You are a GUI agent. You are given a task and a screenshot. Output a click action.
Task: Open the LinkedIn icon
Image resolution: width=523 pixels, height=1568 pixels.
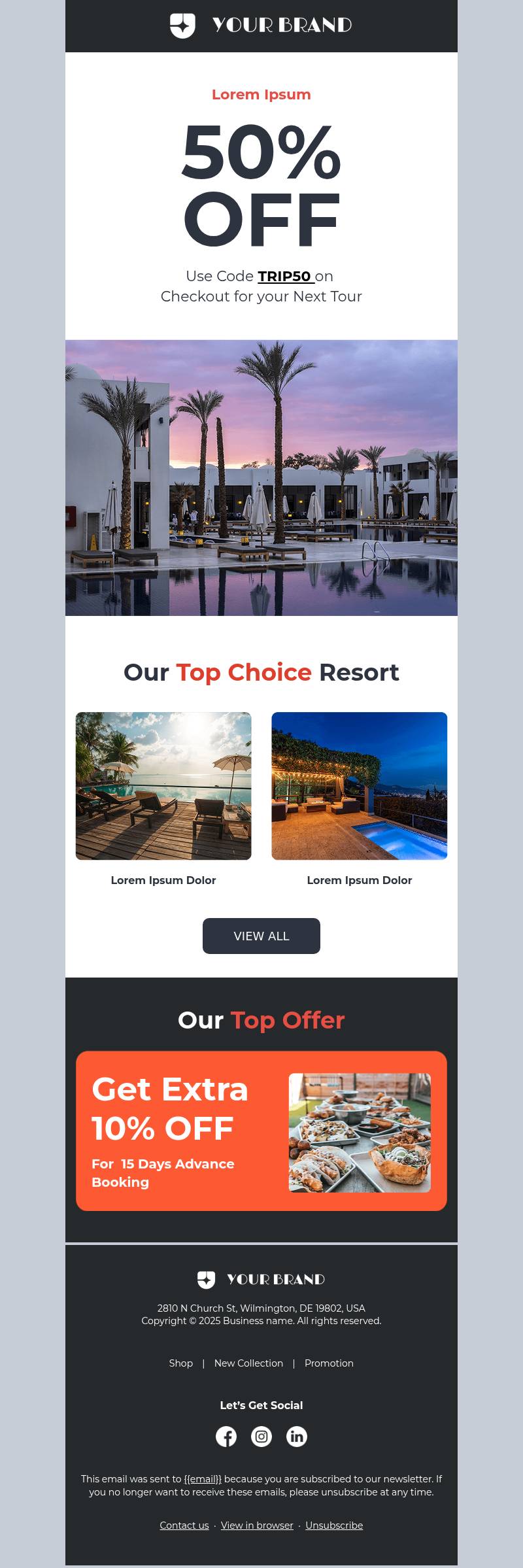[297, 1436]
